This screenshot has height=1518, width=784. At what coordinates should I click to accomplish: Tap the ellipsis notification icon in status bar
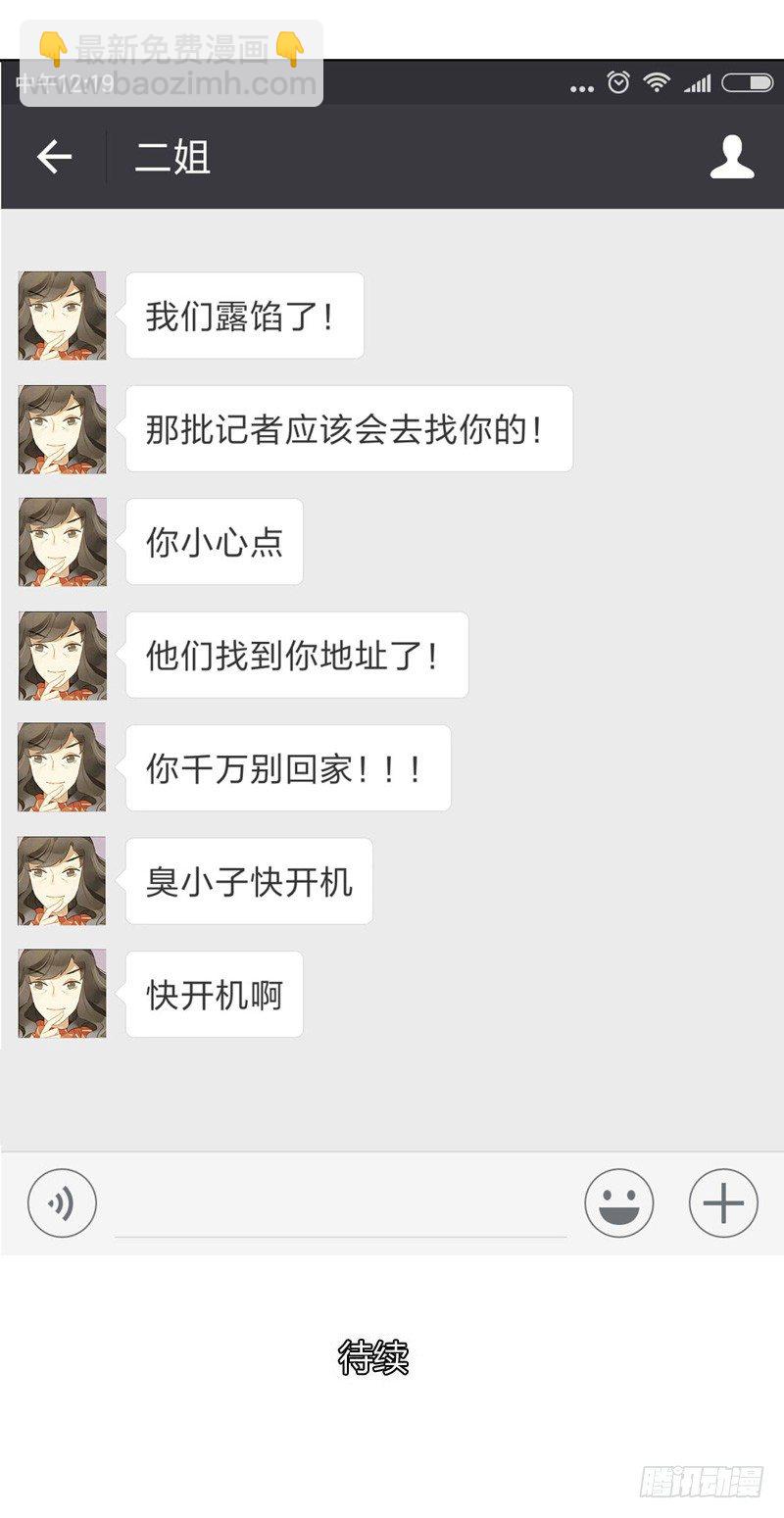pyautogui.click(x=582, y=88)
